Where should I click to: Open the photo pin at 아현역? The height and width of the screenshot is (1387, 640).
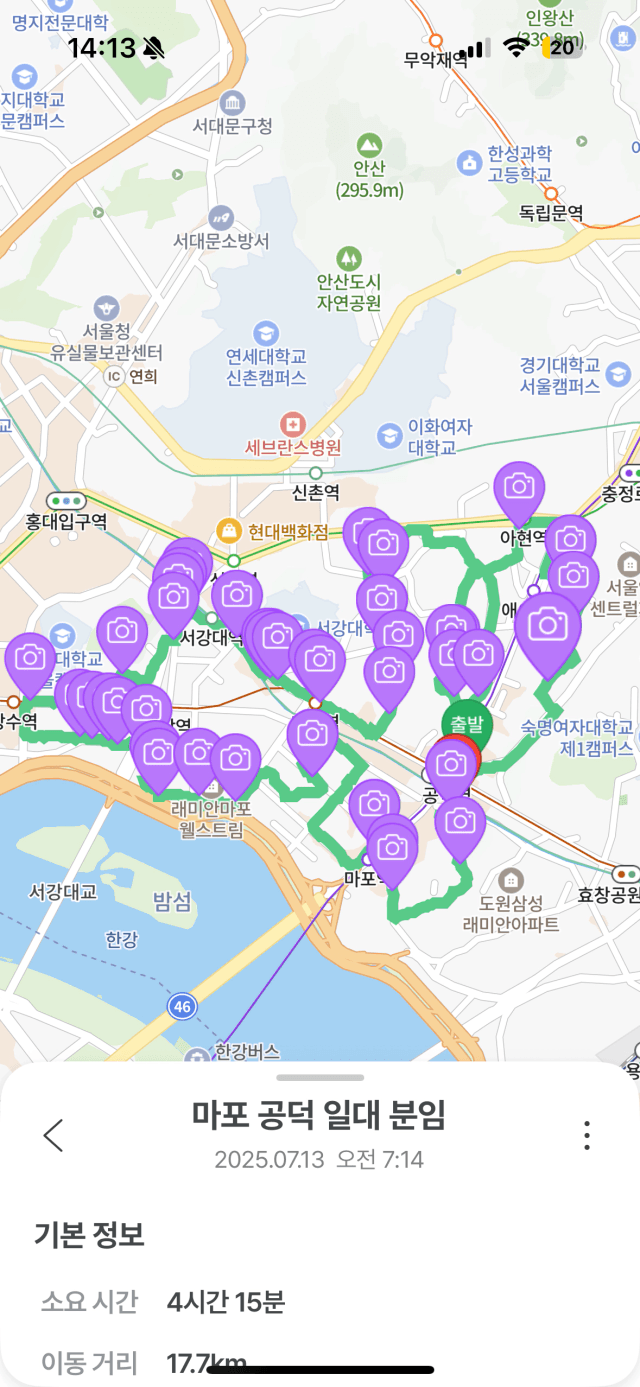pyautogui.click(x=519, y=488)
